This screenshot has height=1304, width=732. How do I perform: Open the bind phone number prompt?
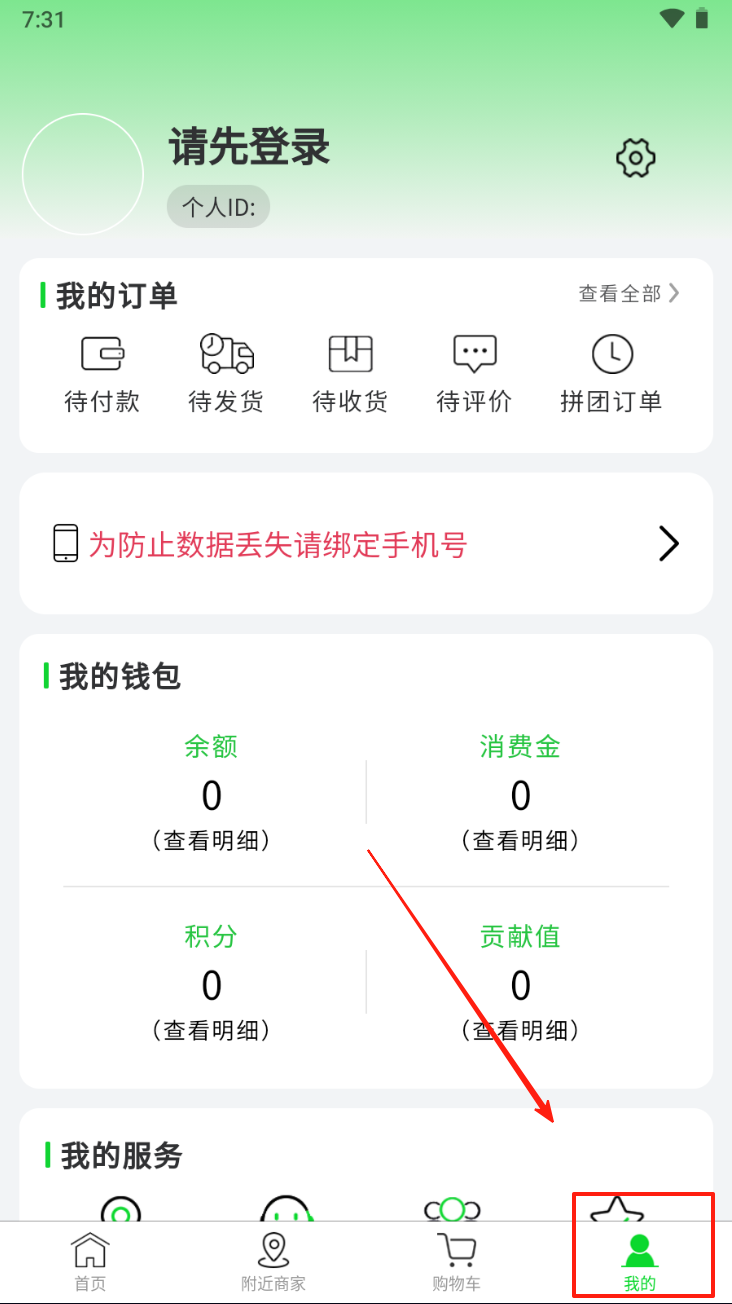(x=366, y=544)
